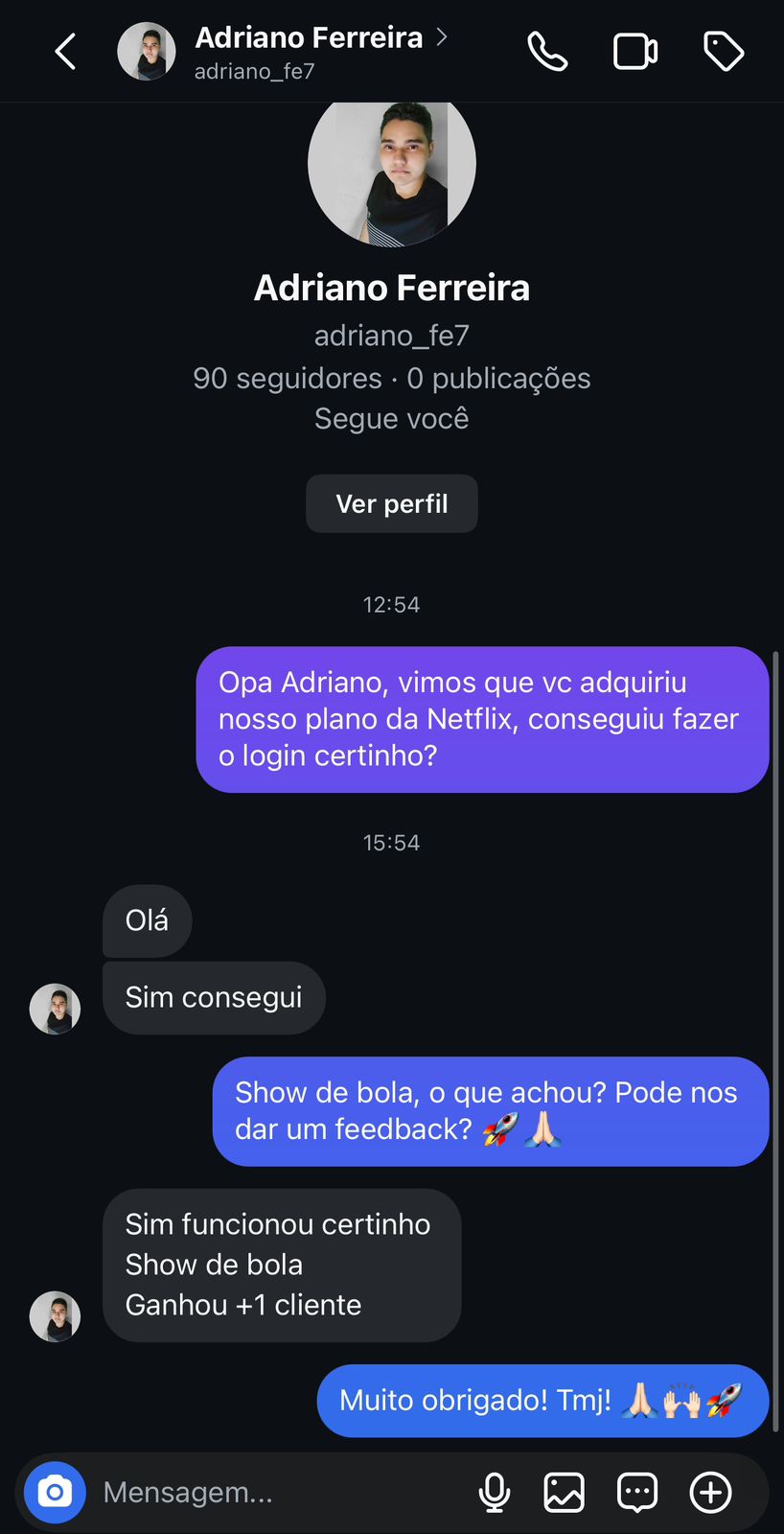Tap the avatar beside "Sim consegui"
784x1534 pixels.
pos(55,1009)
